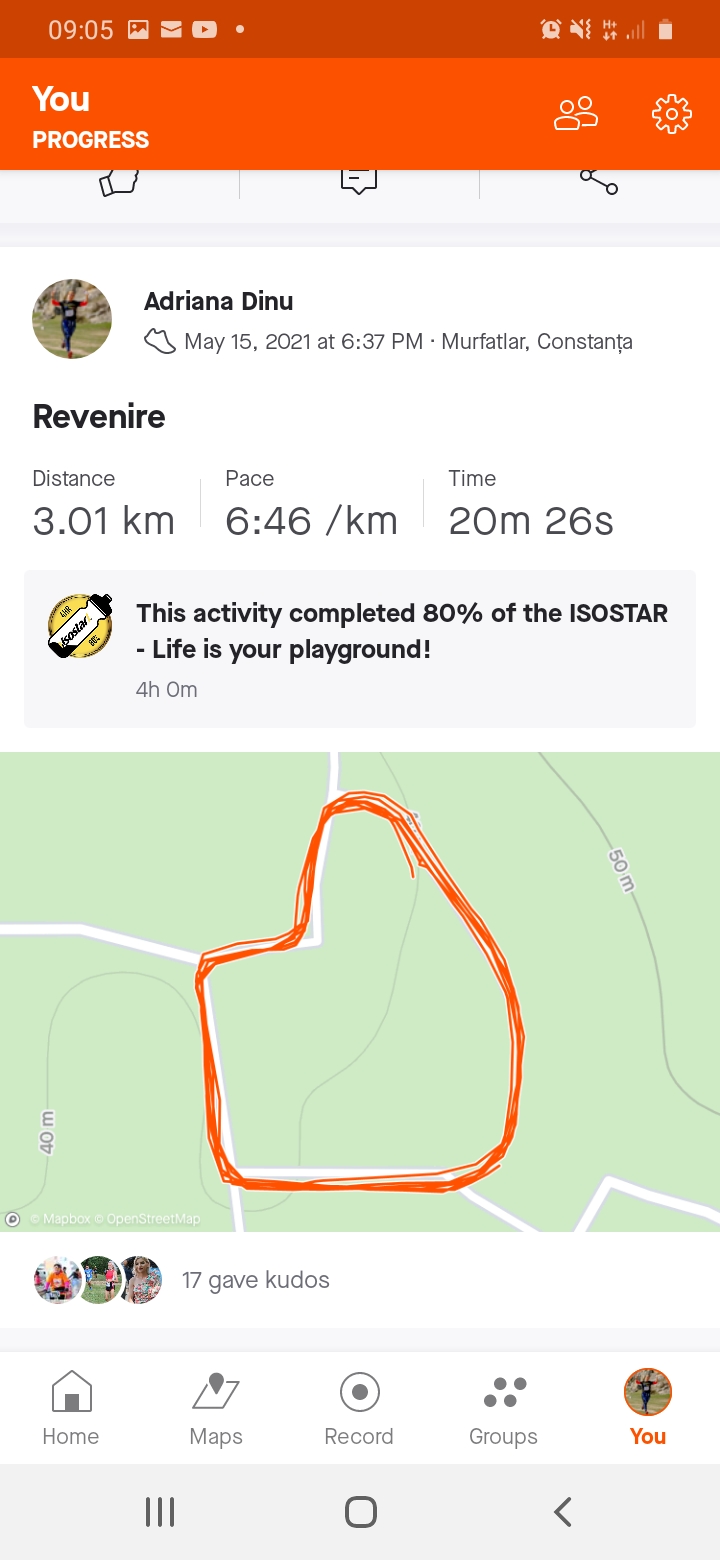Screen dimensions: 720x1560
Task: Give kudos with the thumbs-up icon
Action: click(119, 183)
